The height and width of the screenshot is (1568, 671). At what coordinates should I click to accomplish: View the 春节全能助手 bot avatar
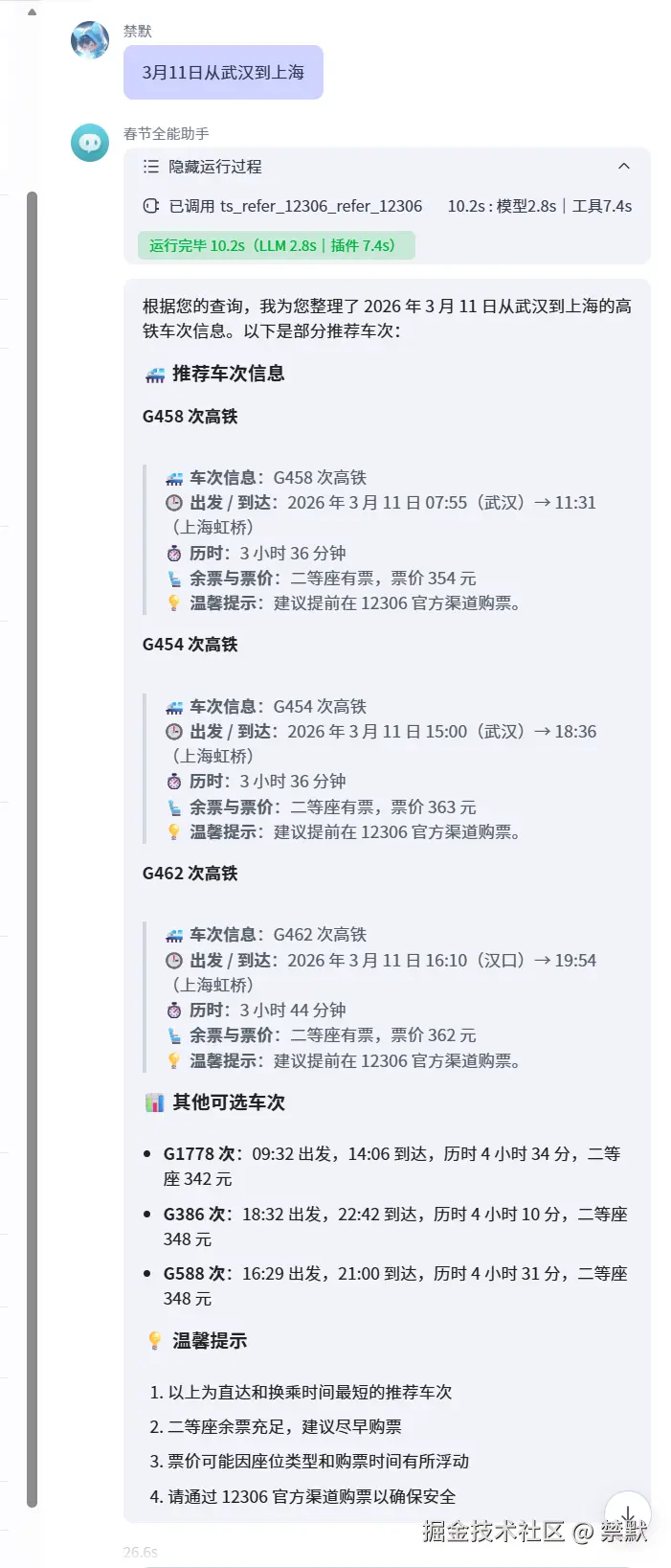click(x=90, y=143)
